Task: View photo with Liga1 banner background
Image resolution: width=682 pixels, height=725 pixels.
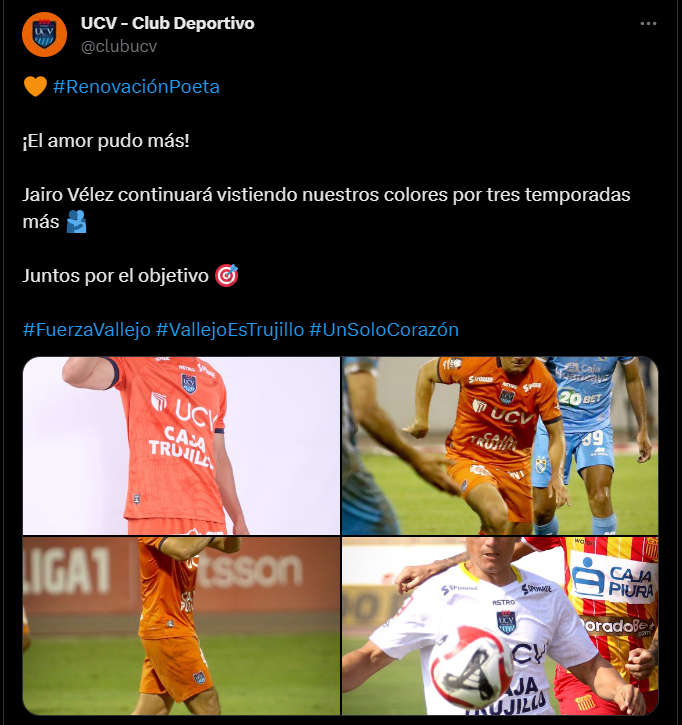Action: pyautogui.click(x=181, y=627)
